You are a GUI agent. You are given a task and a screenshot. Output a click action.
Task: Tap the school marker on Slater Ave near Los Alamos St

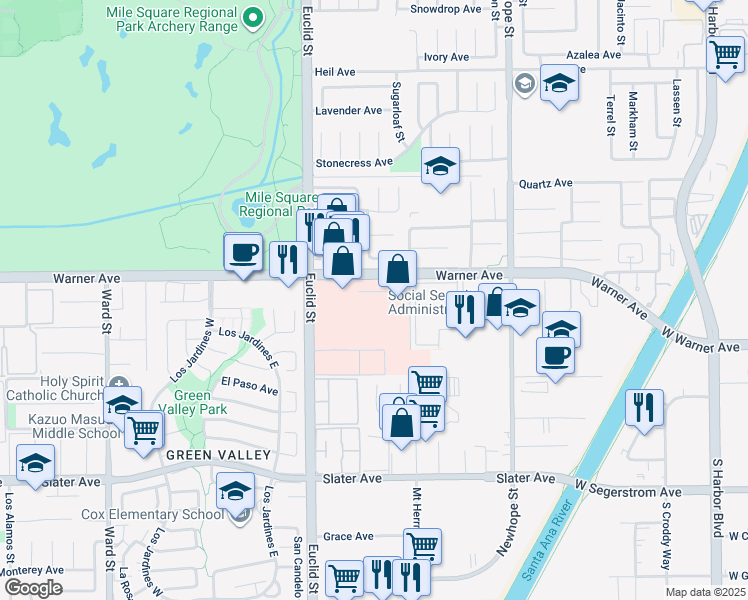click(36, 465)
